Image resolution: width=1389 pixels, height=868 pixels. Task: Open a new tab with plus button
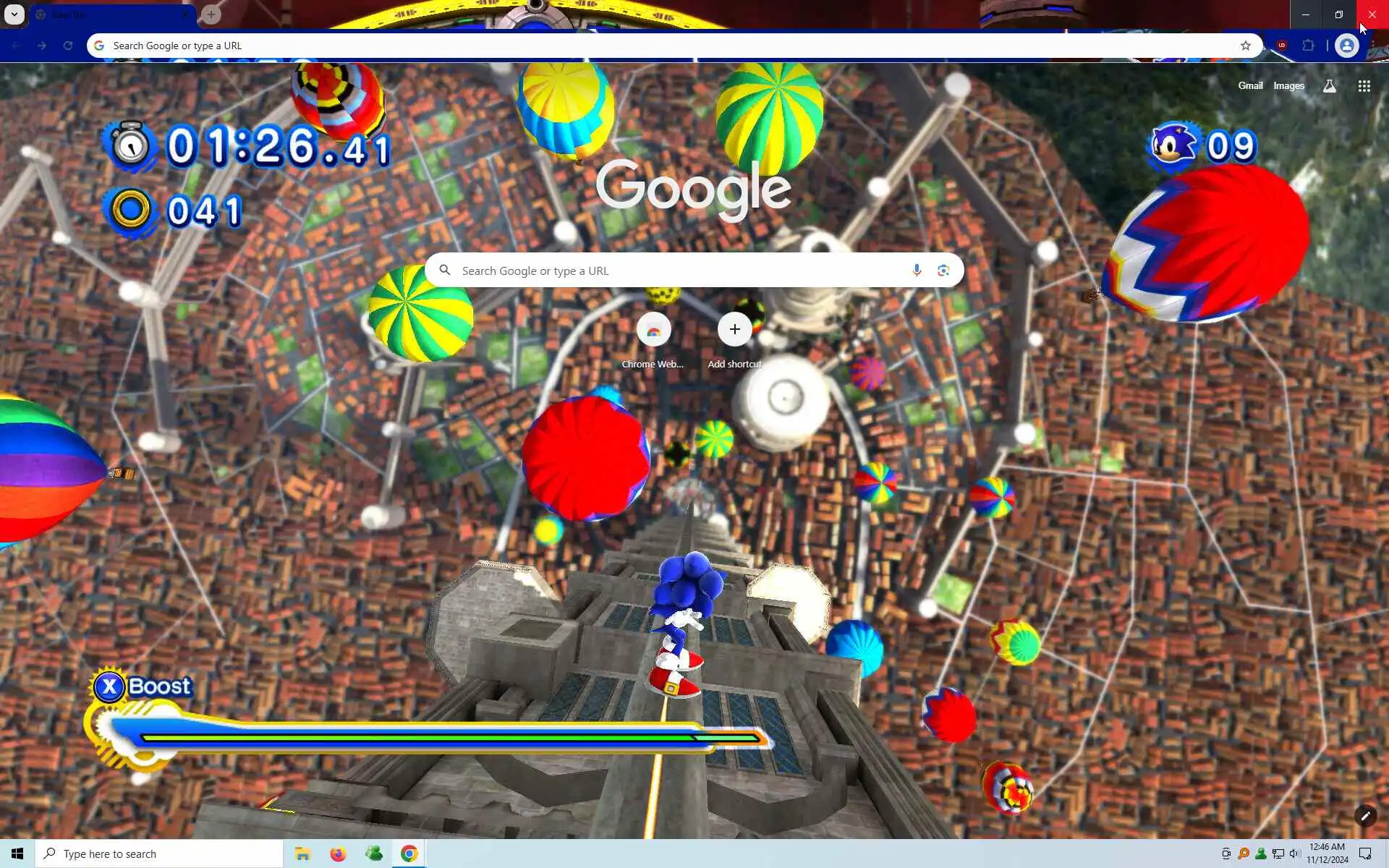click(211, 14)
